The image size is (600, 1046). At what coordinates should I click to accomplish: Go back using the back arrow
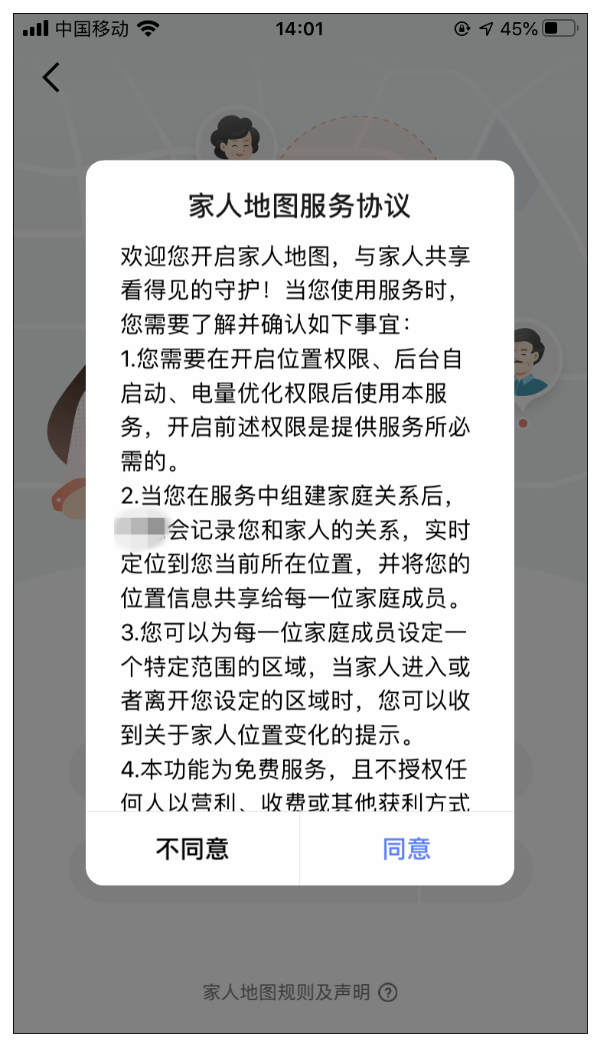click(x=52, y=77)
